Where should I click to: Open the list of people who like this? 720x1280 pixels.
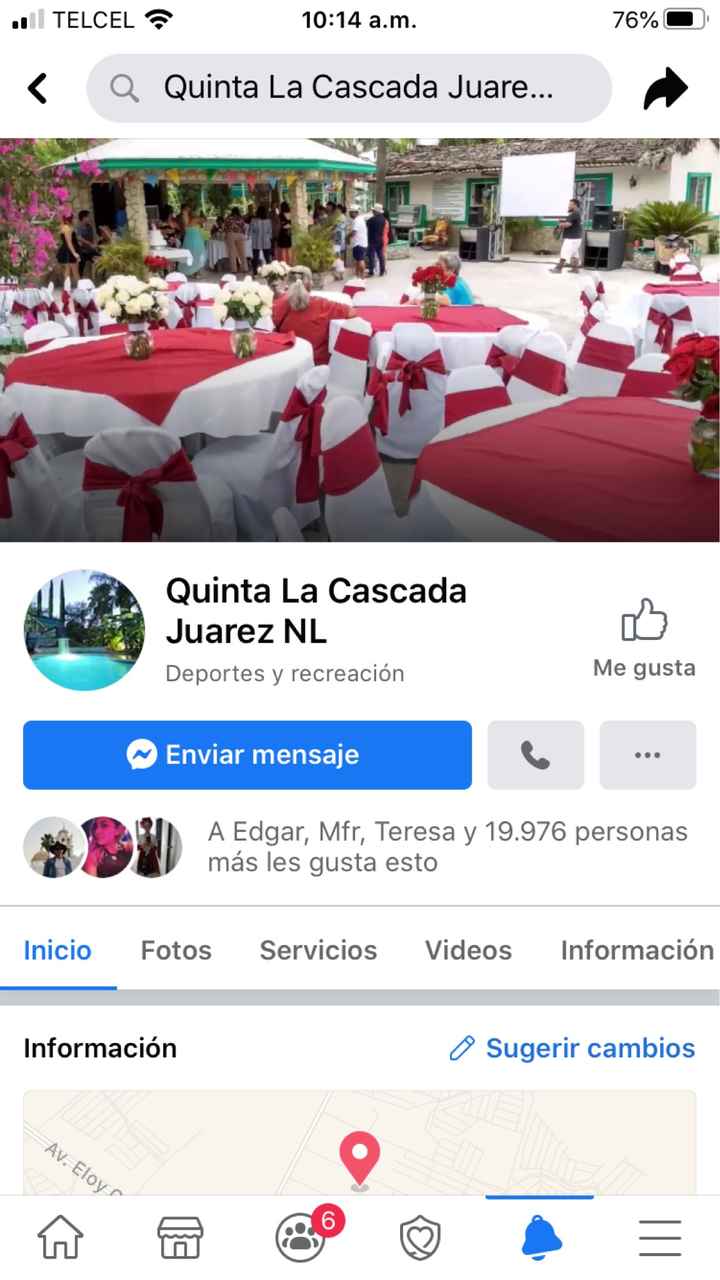click(447, 845)
